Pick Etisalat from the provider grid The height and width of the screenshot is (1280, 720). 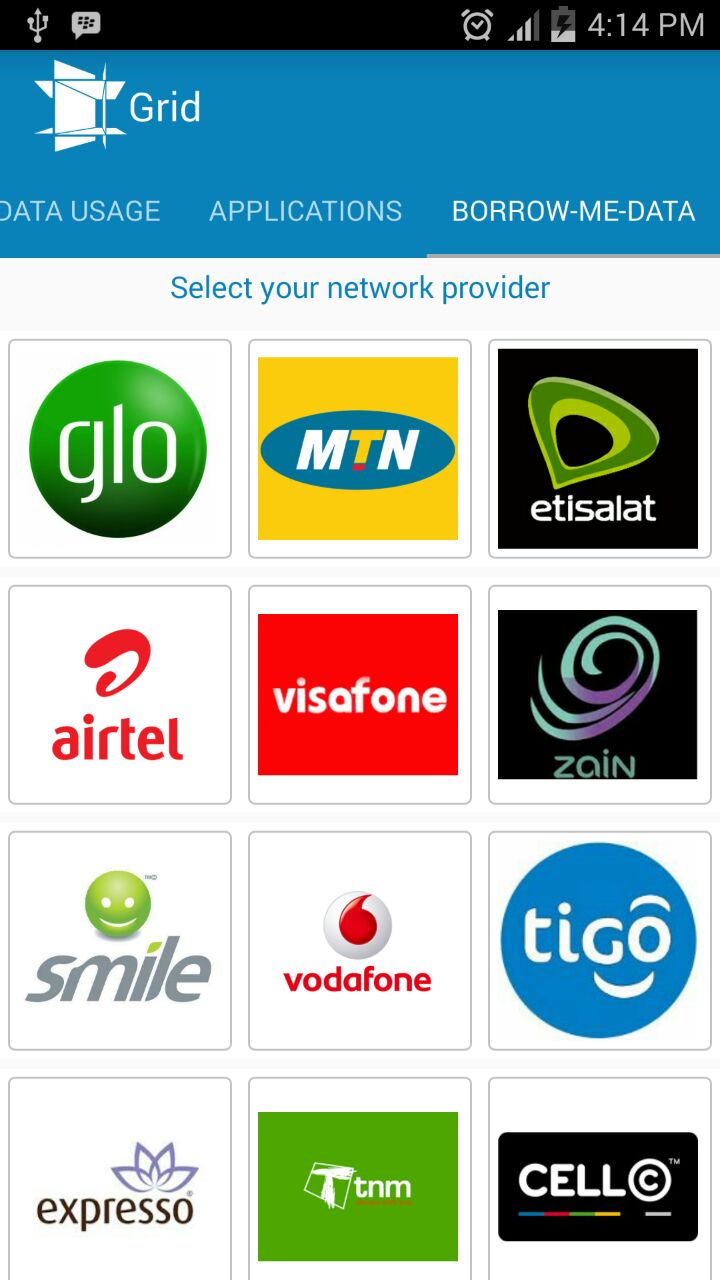point(600,449)
